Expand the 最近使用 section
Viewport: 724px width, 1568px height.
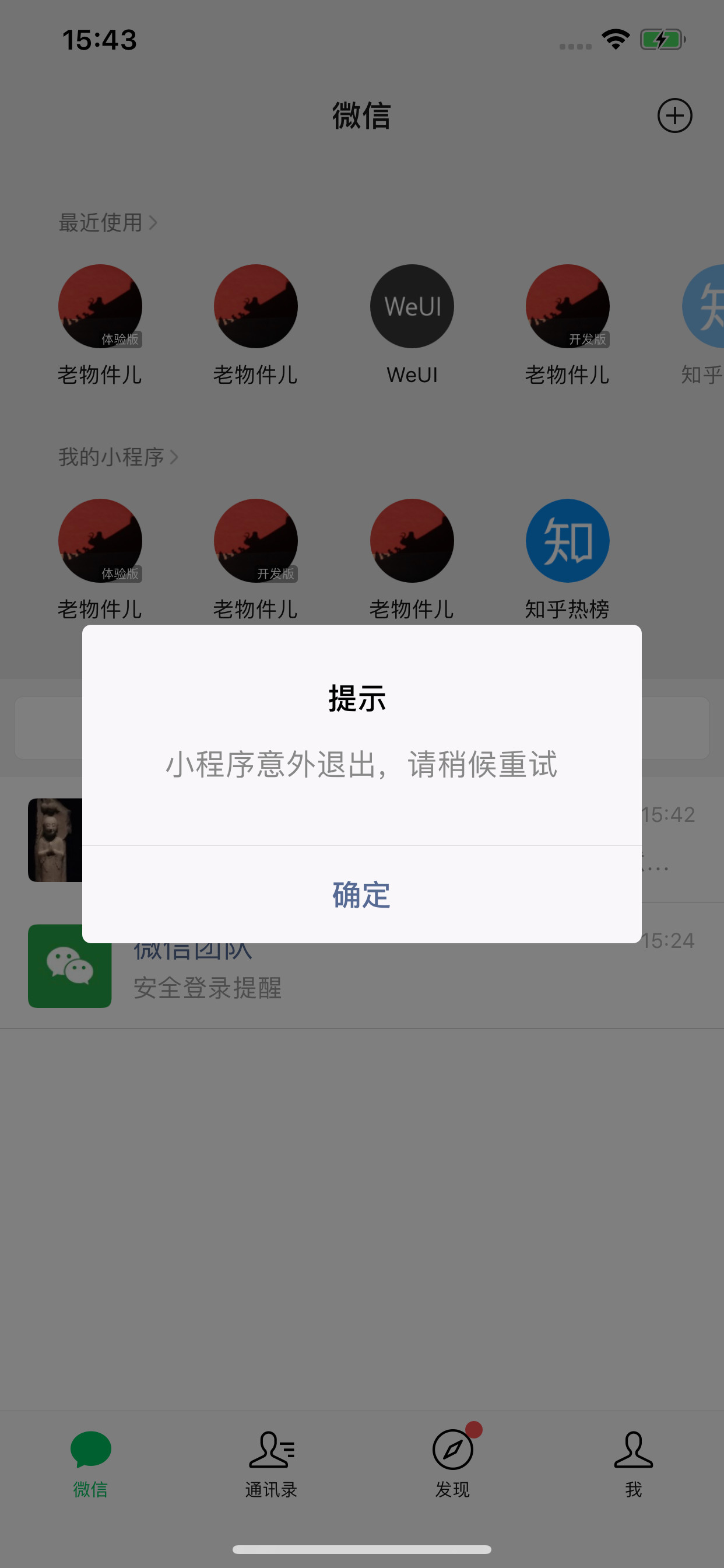[x=108, y=223]
